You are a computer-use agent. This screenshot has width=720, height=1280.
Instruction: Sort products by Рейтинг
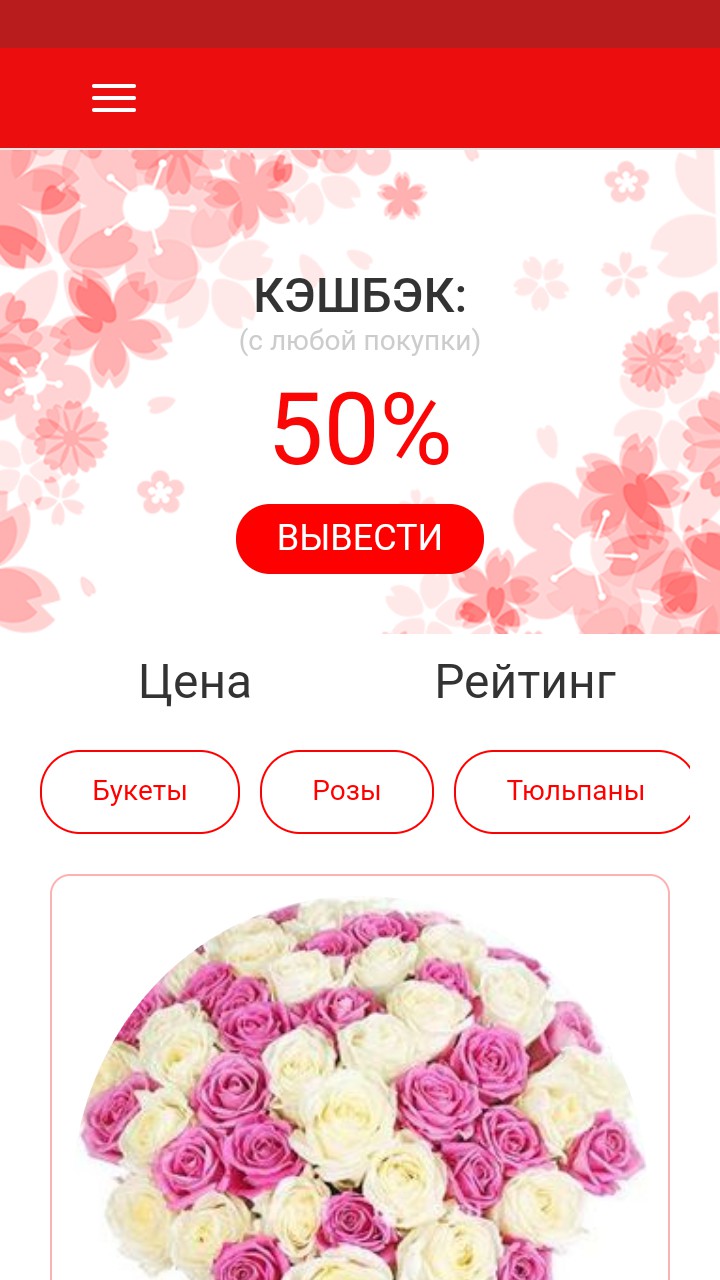525,682
